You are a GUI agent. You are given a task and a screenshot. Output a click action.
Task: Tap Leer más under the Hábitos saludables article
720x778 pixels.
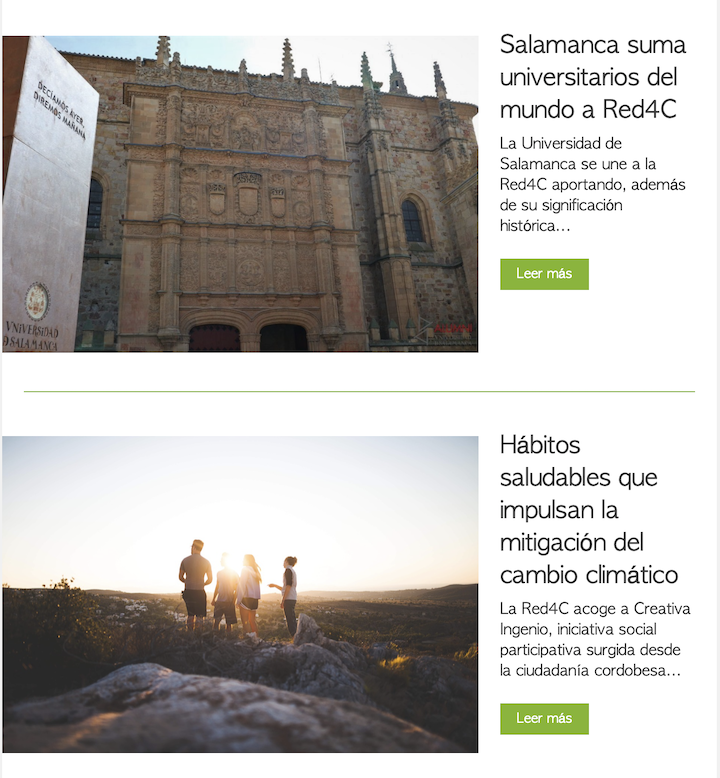tap(544, 718)
